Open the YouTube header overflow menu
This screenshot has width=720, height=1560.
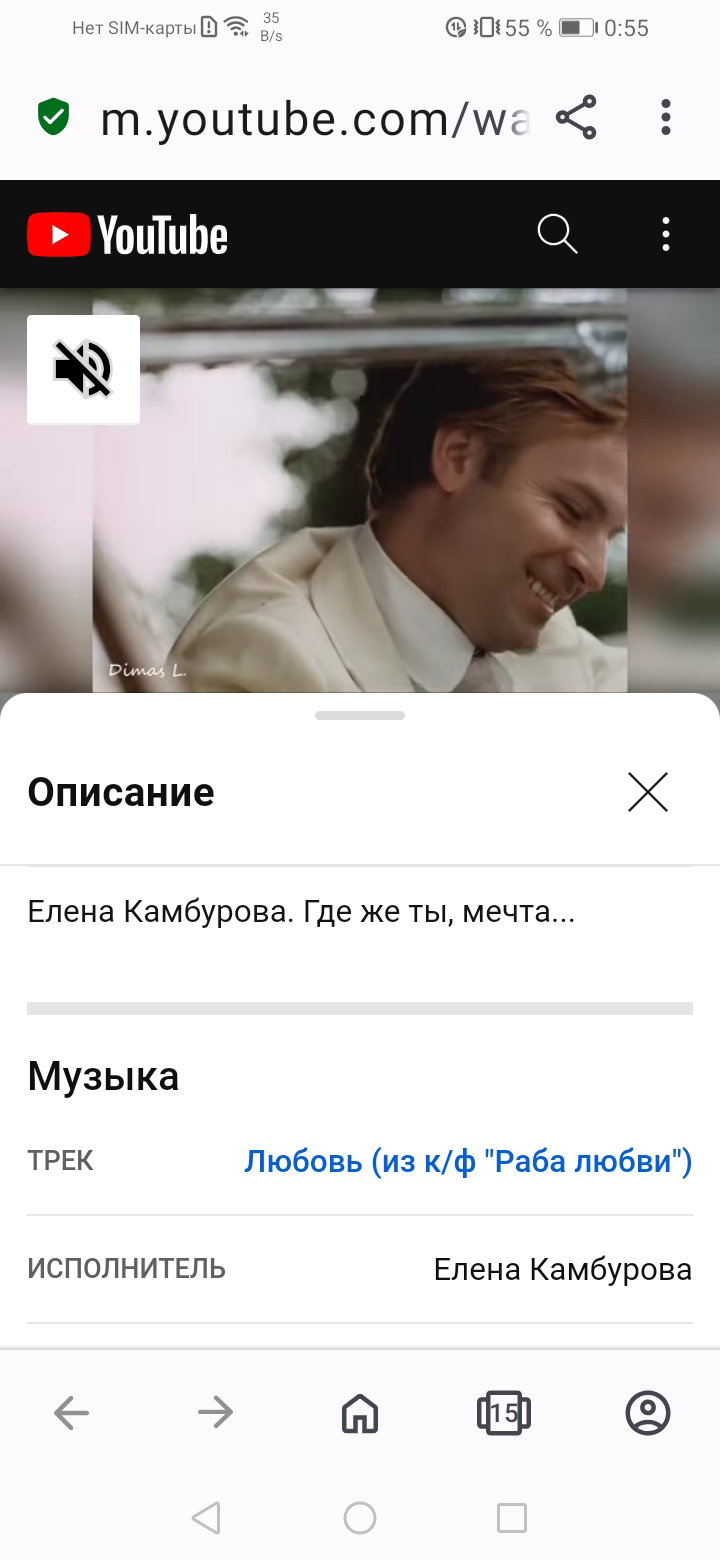(x=666, y=235)
